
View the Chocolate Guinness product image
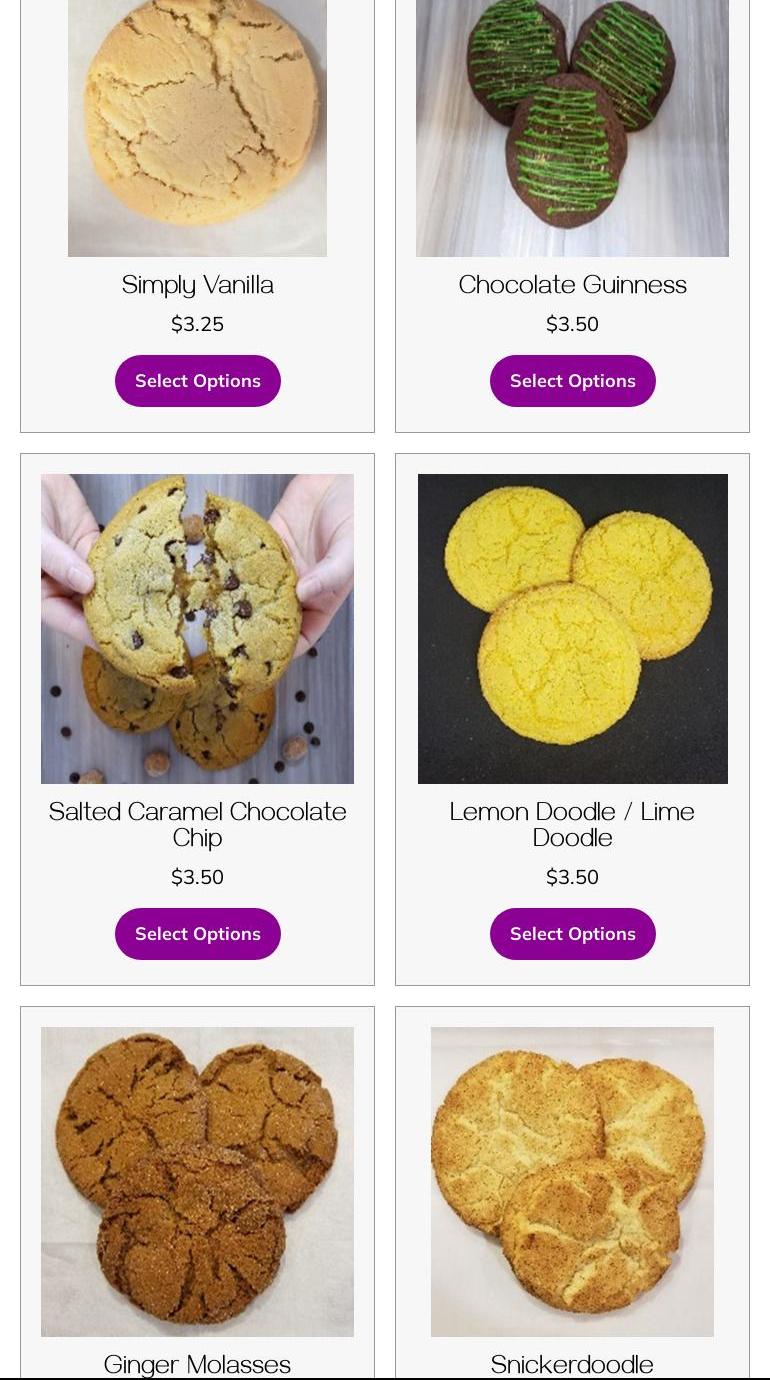point(572,128)
